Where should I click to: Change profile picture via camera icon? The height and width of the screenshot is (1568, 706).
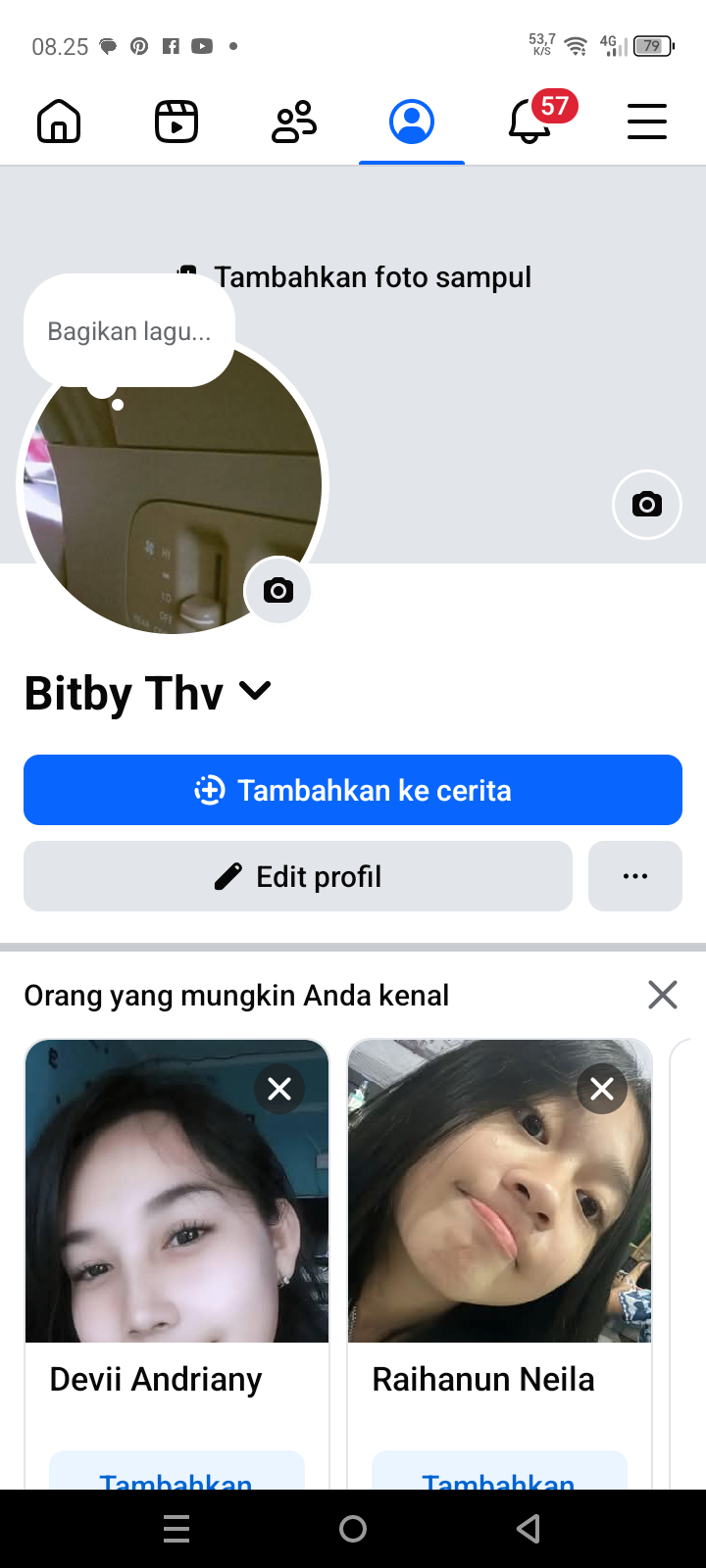[x=278, y=591]
